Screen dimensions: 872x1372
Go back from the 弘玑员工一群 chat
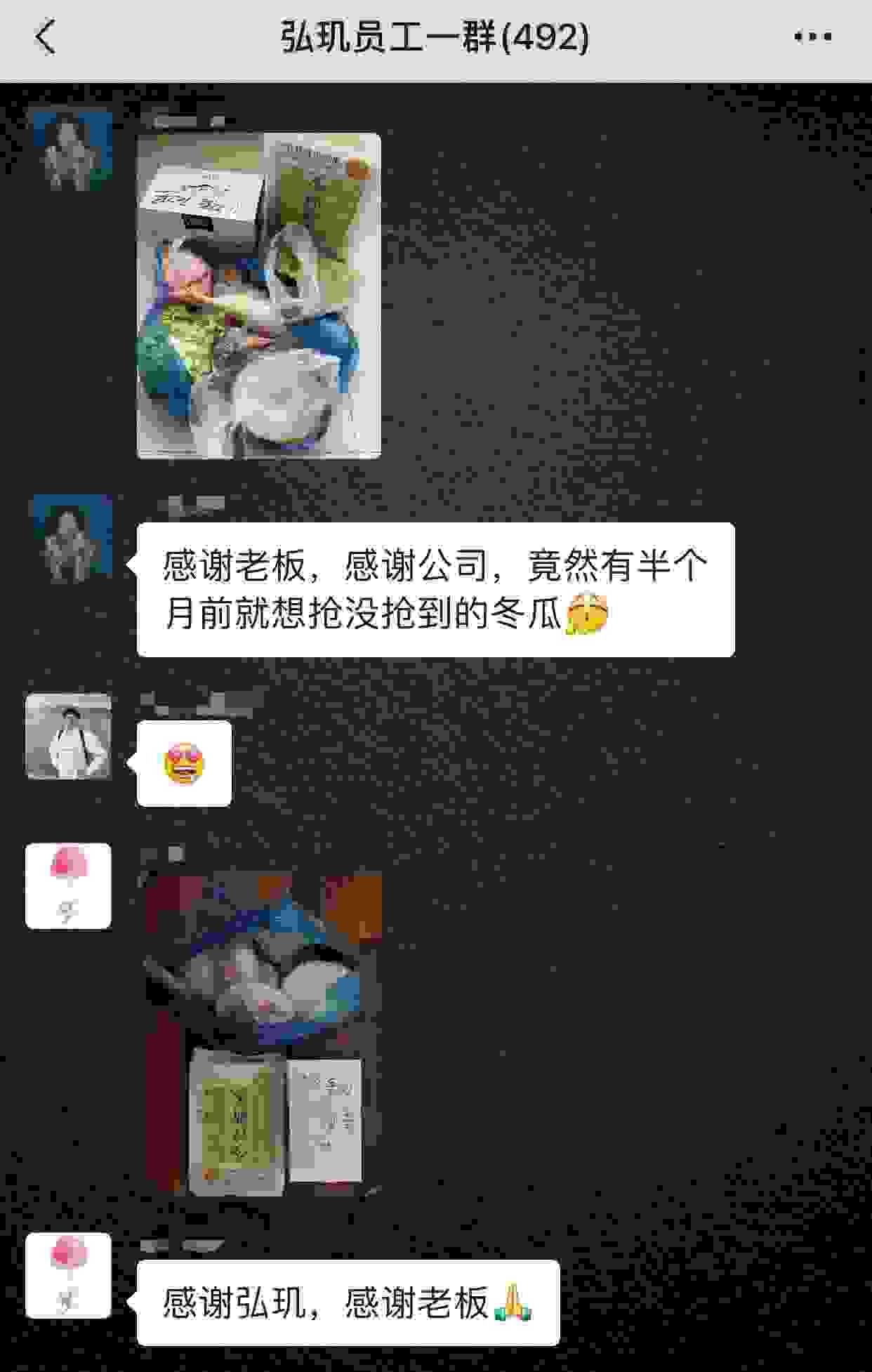click(x=45, y=37)
